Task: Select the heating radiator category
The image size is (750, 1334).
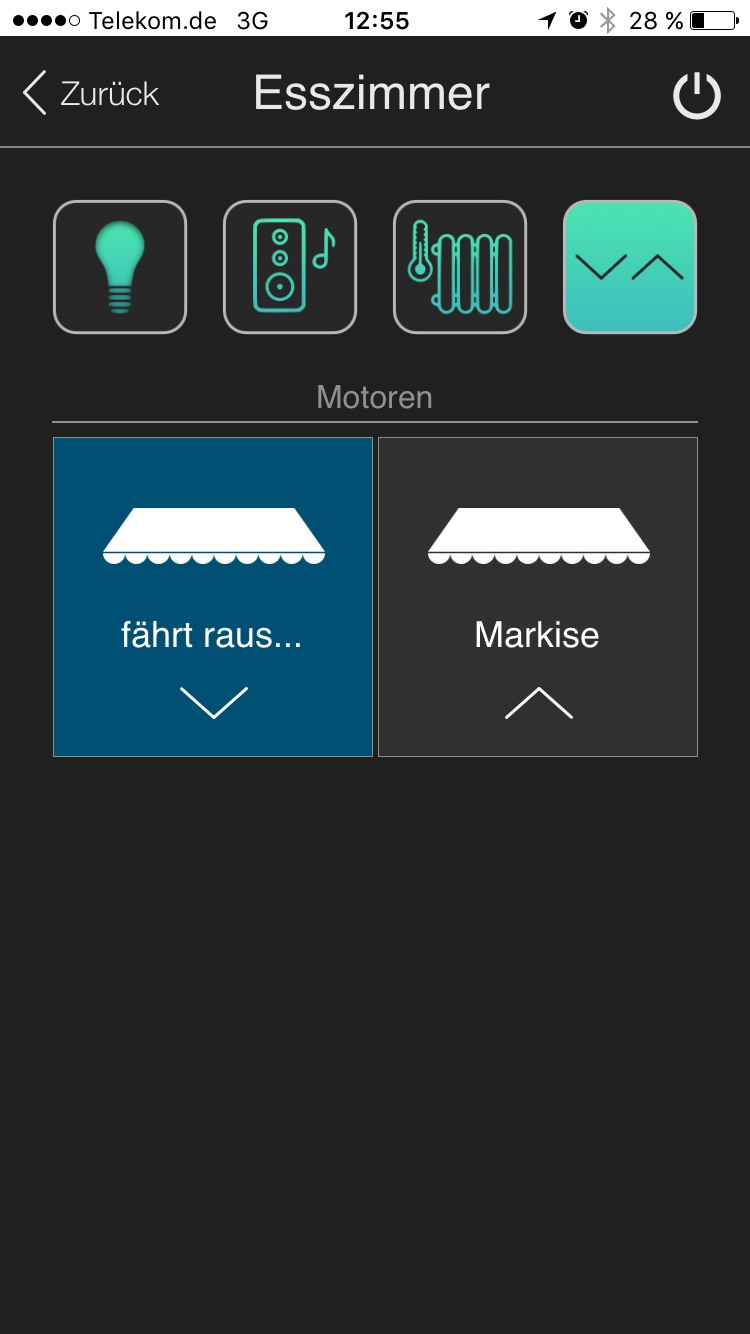Action: (460, 267)
